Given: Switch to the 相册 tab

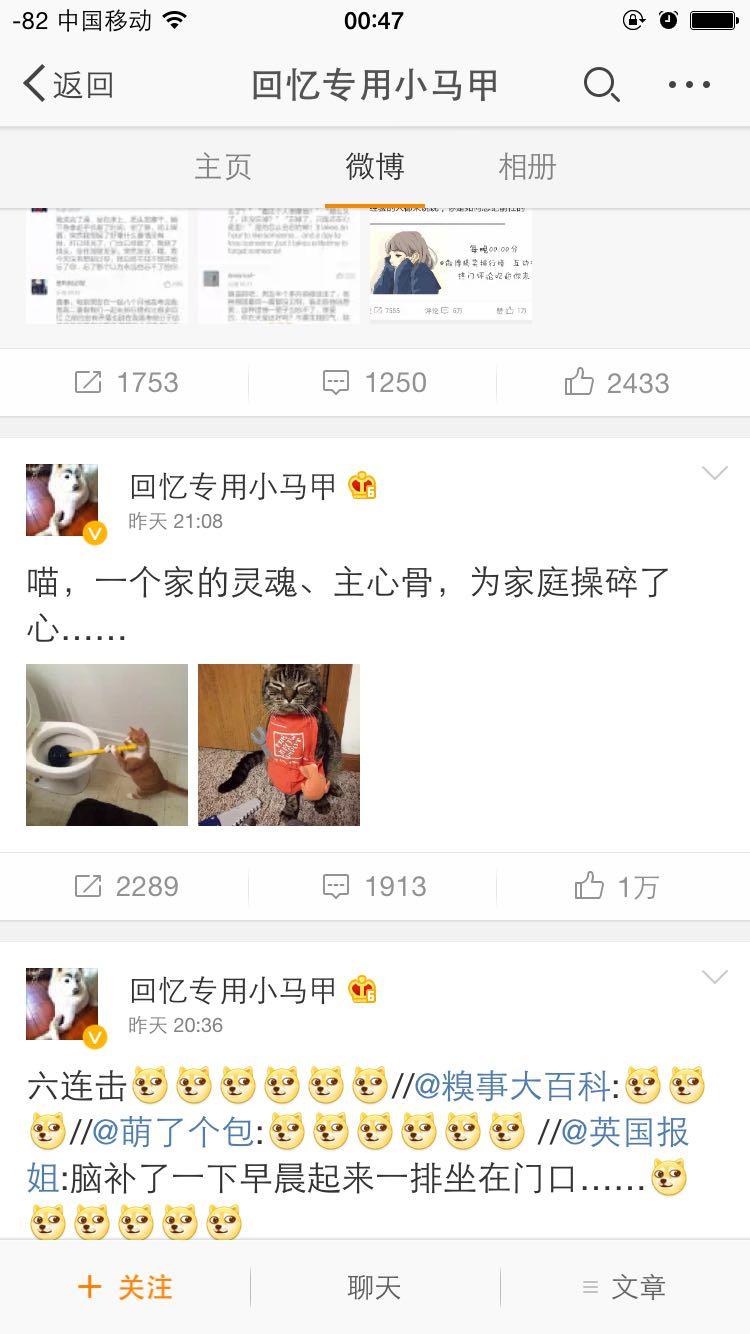Looking at the screenshot, I should click(x=527, y=166).
